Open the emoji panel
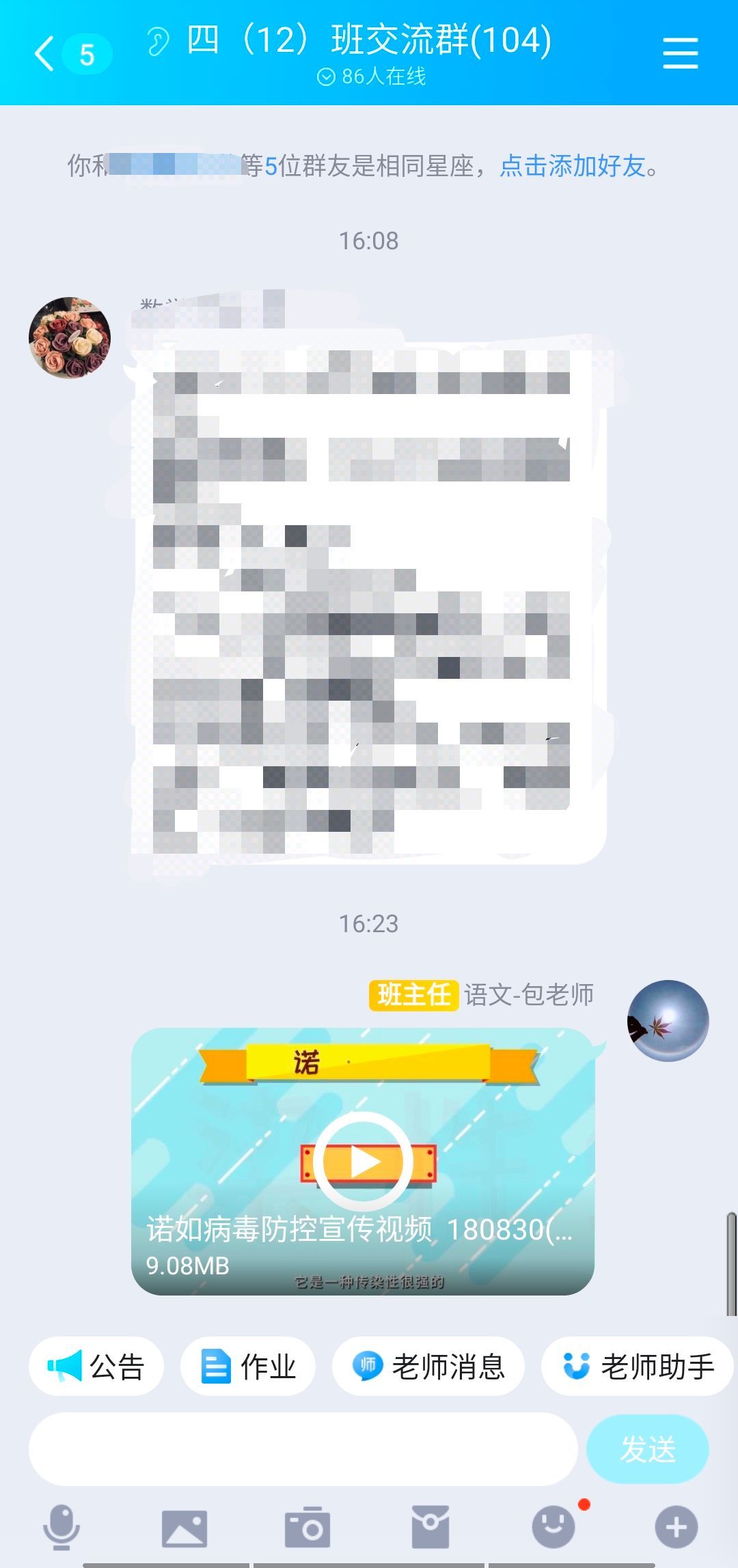The image size is (738, 1568). pyautogui.click(x=553, y=1527)
